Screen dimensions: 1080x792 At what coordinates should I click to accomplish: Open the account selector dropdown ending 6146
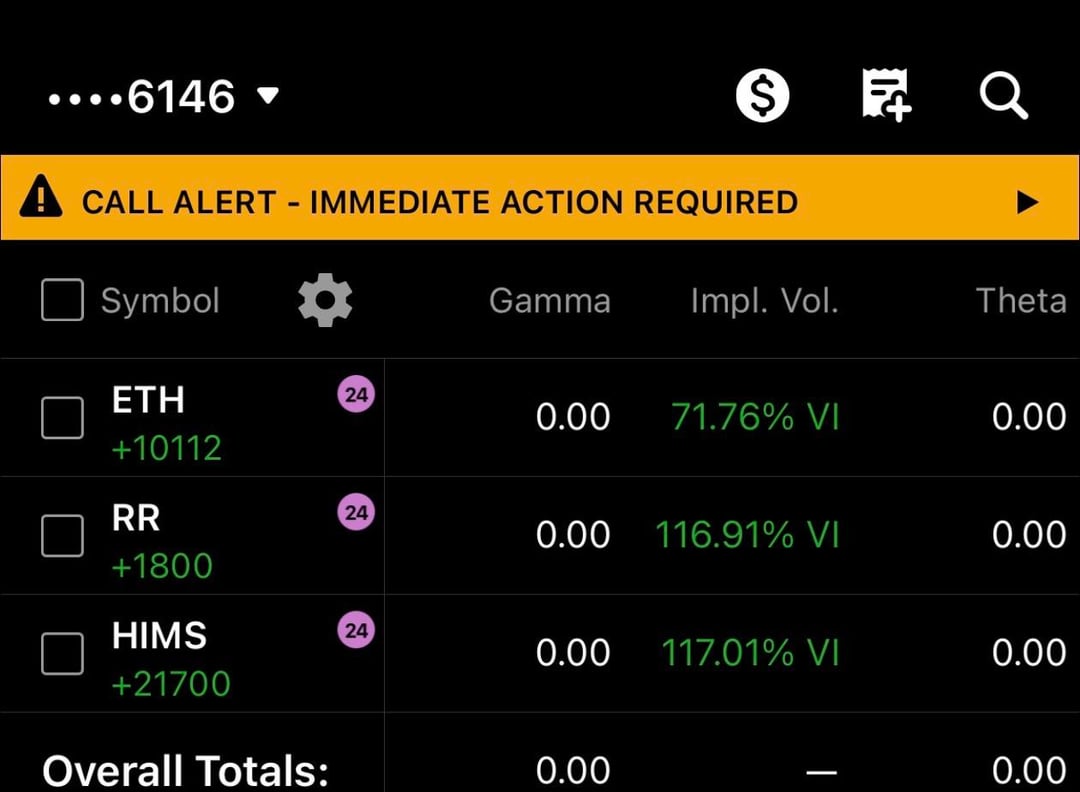(165, 97)
